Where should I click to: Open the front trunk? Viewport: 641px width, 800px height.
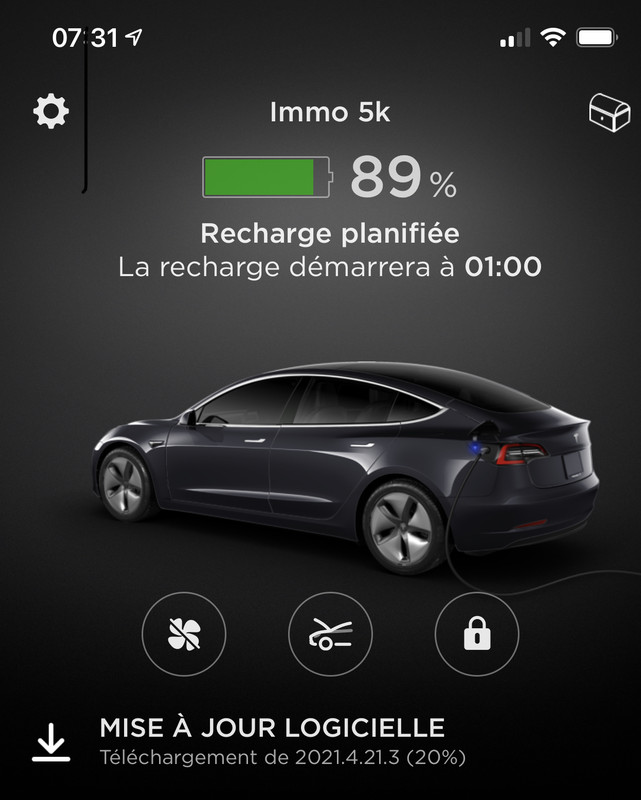330,634
